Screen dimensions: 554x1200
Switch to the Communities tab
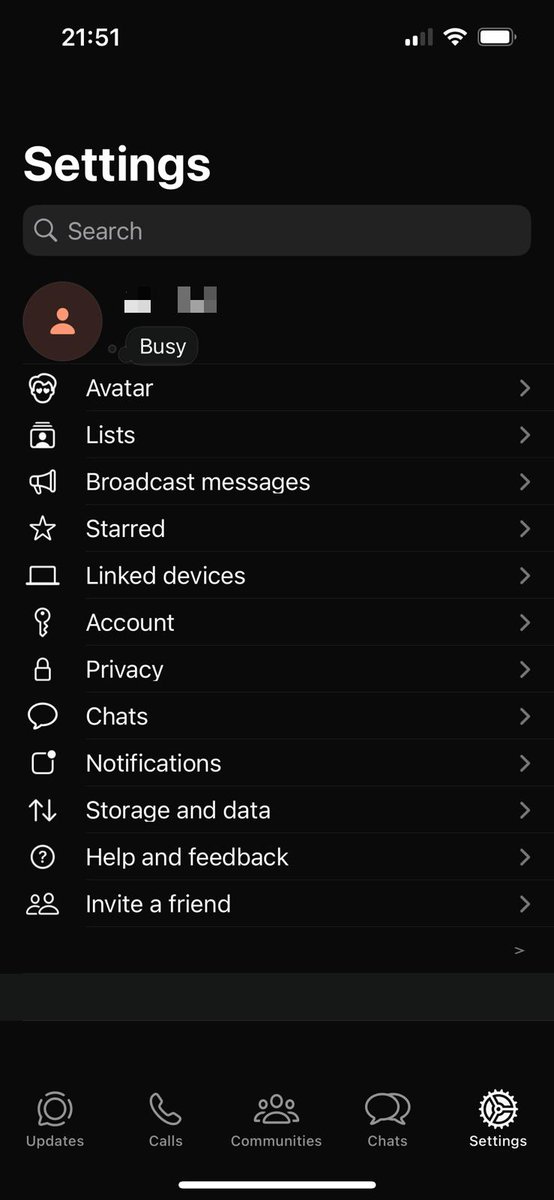[x=276, y=1119]
